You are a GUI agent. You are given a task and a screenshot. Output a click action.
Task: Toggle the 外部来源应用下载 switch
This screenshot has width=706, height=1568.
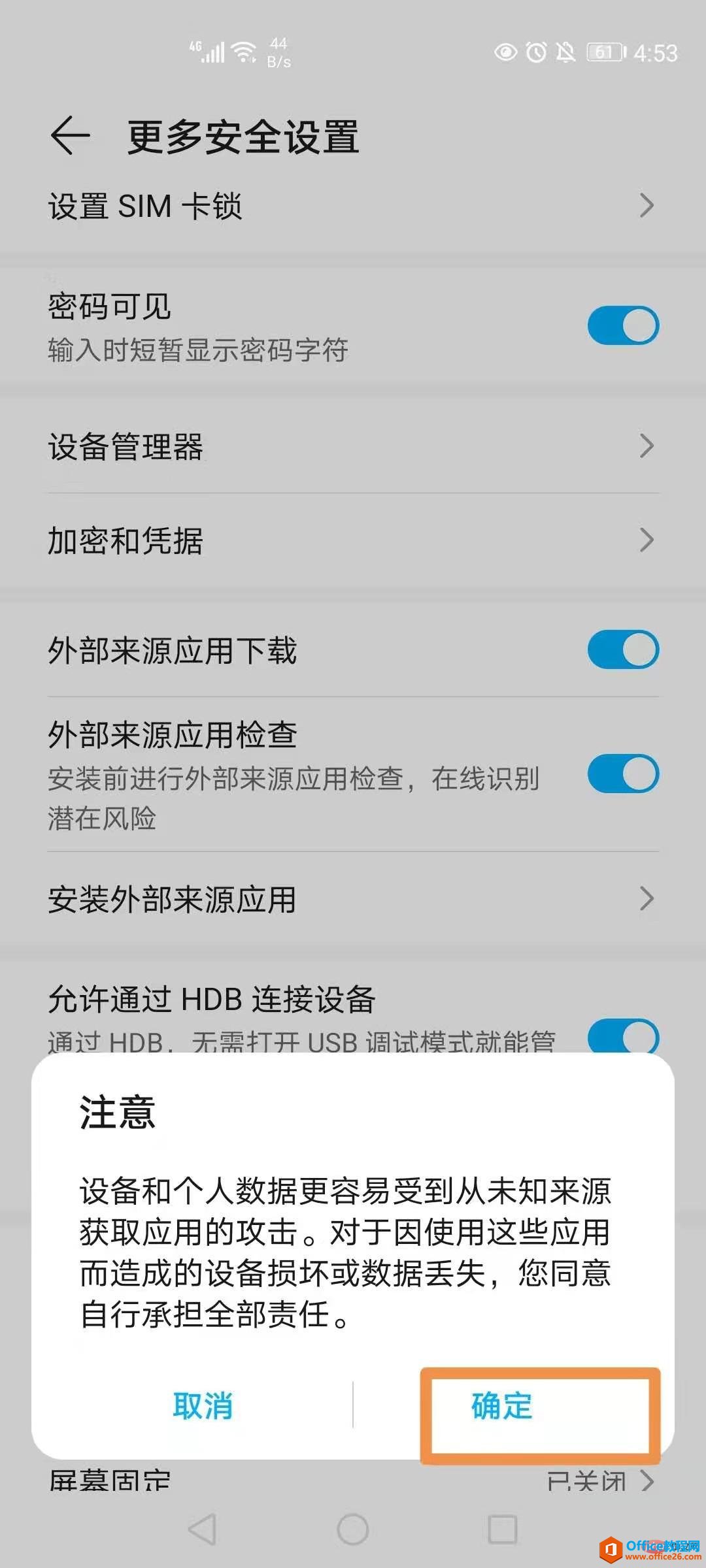[x=623, y=649]
